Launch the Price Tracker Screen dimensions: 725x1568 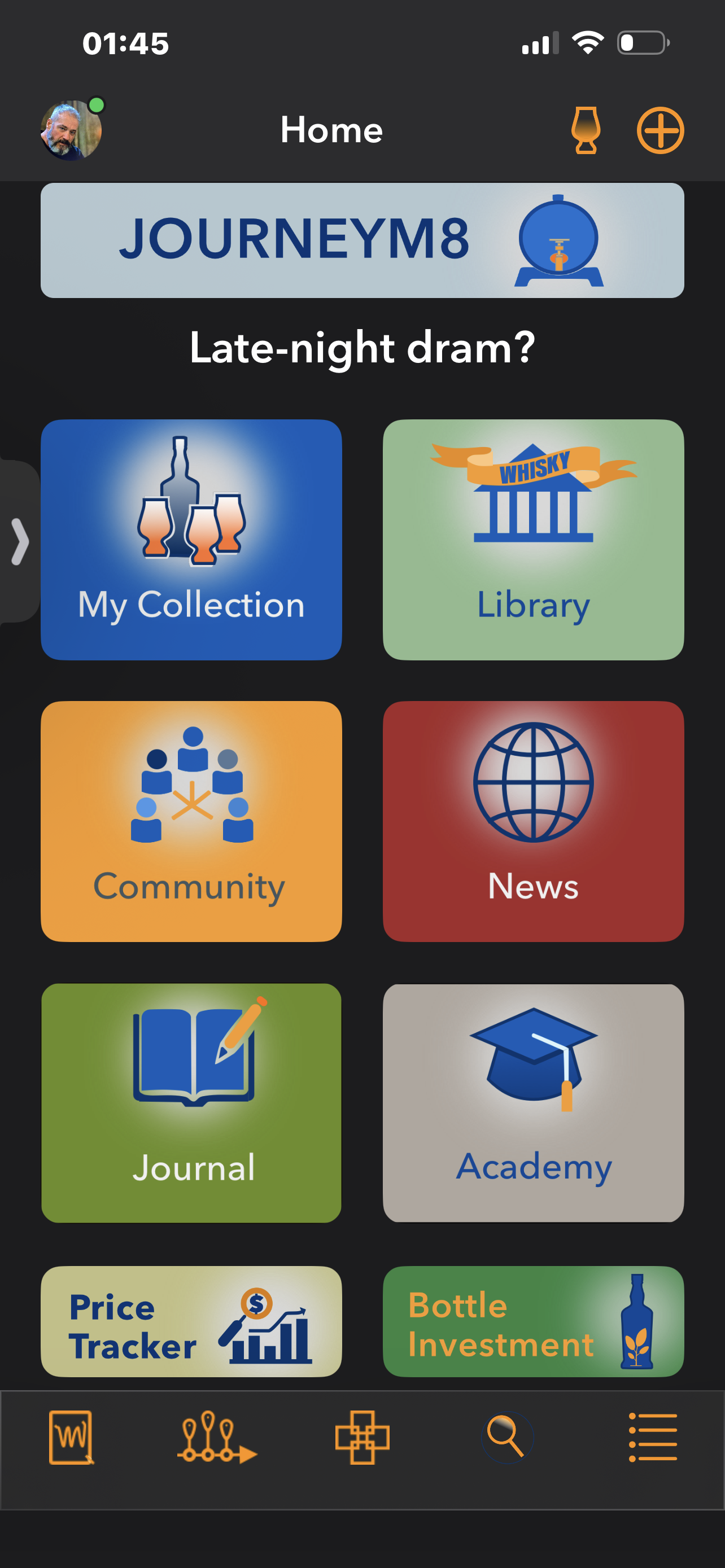[x=191, y=1321]
